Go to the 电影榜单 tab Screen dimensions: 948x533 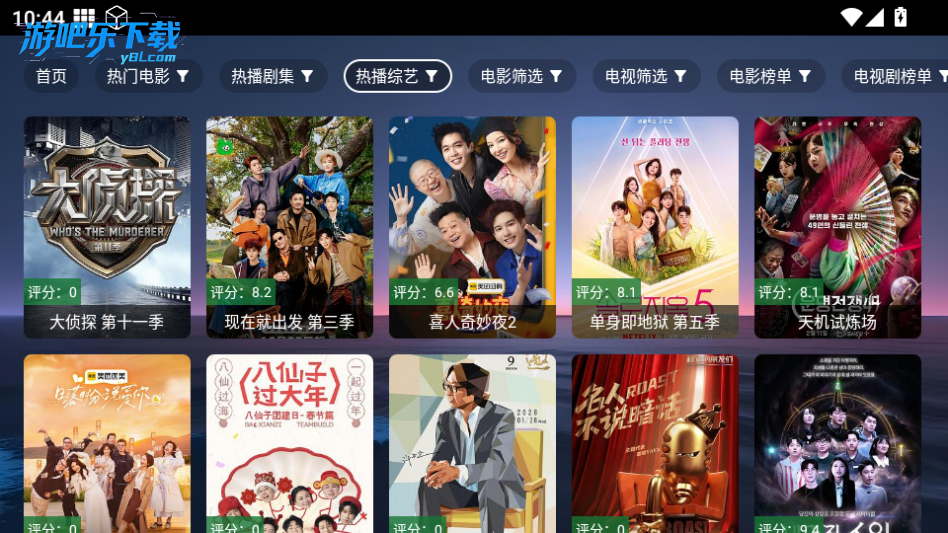(770, 76)
